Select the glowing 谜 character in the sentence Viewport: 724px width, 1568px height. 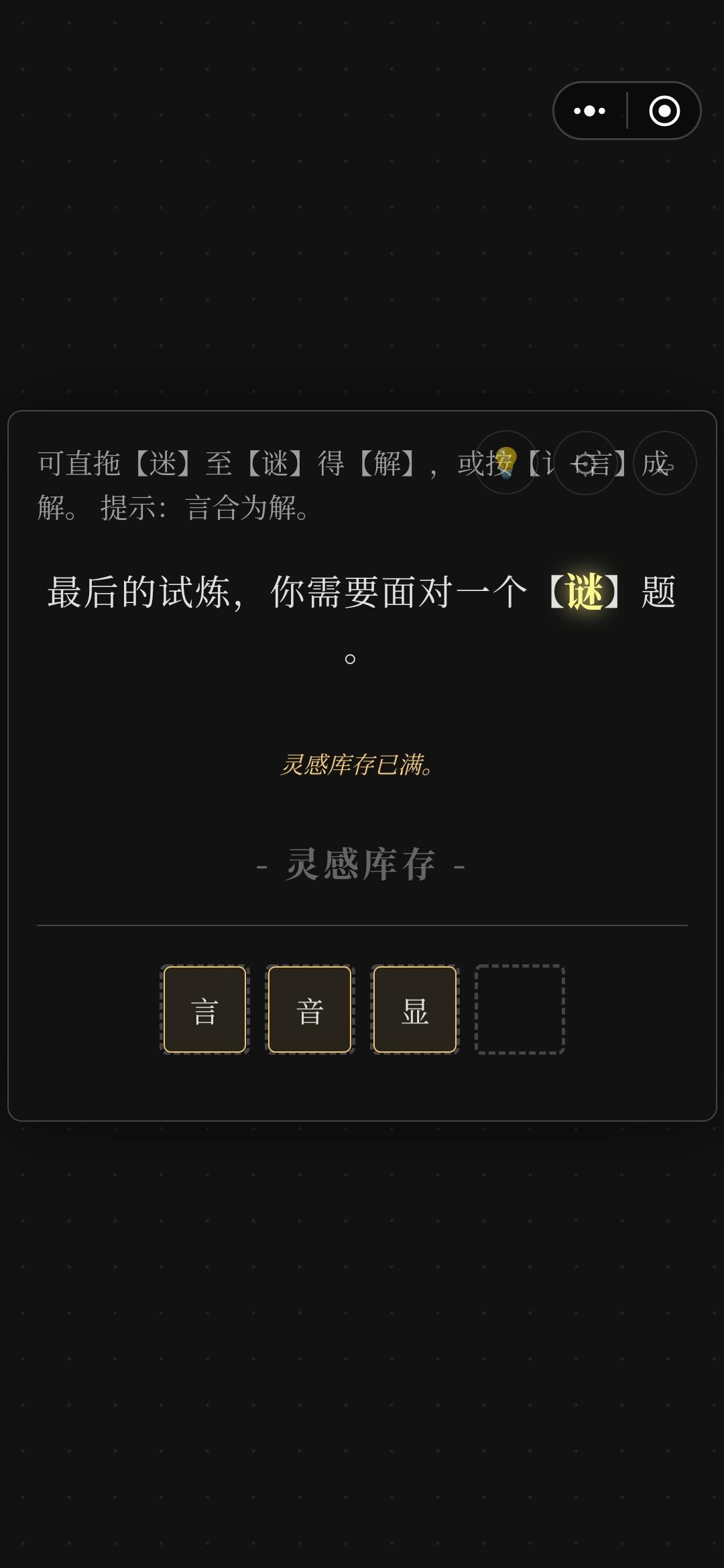point(586,590)
